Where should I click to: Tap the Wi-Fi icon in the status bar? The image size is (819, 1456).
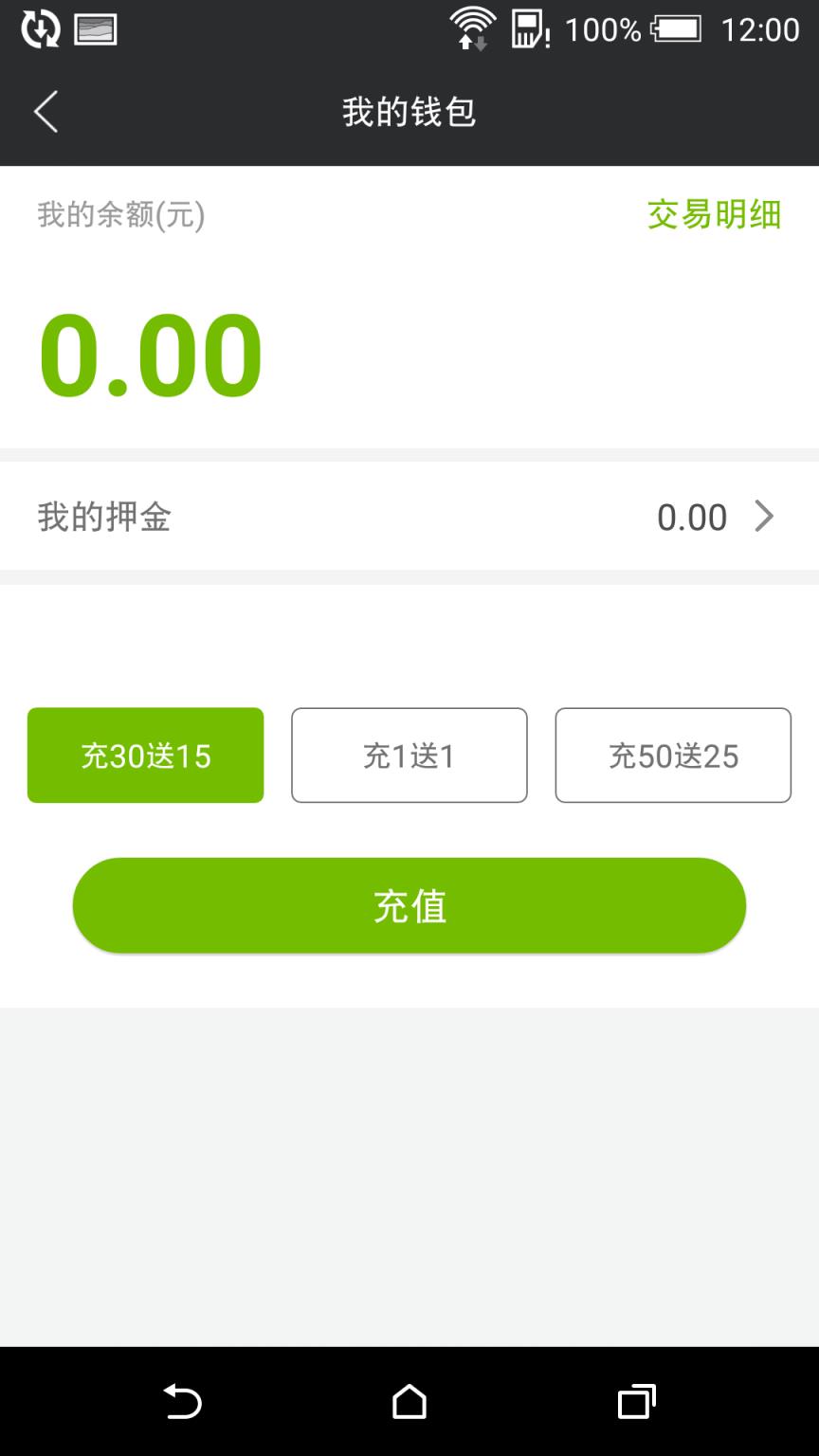pos(471,28)
